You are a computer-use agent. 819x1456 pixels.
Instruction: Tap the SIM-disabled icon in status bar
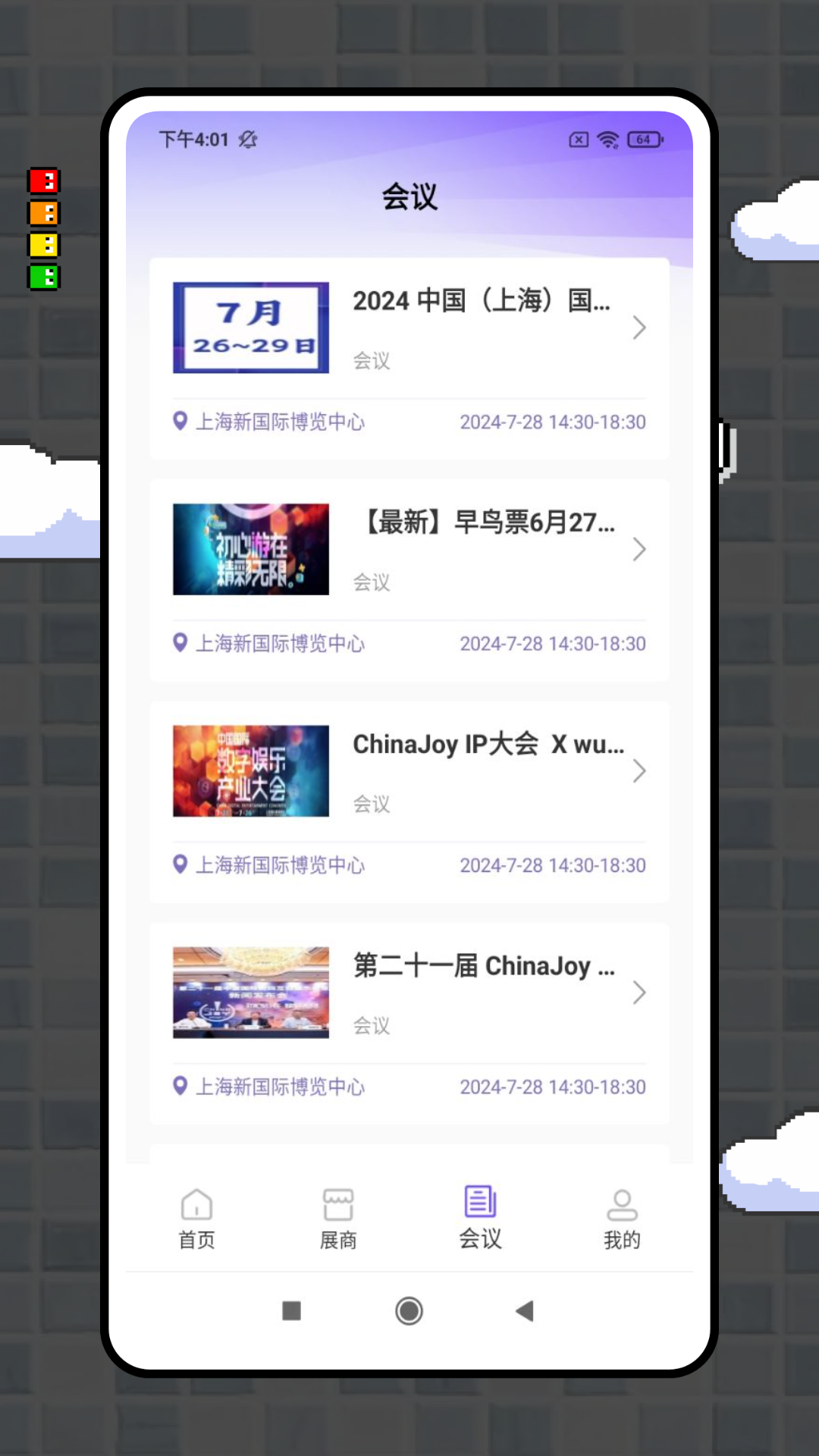[x=577, y=140]
